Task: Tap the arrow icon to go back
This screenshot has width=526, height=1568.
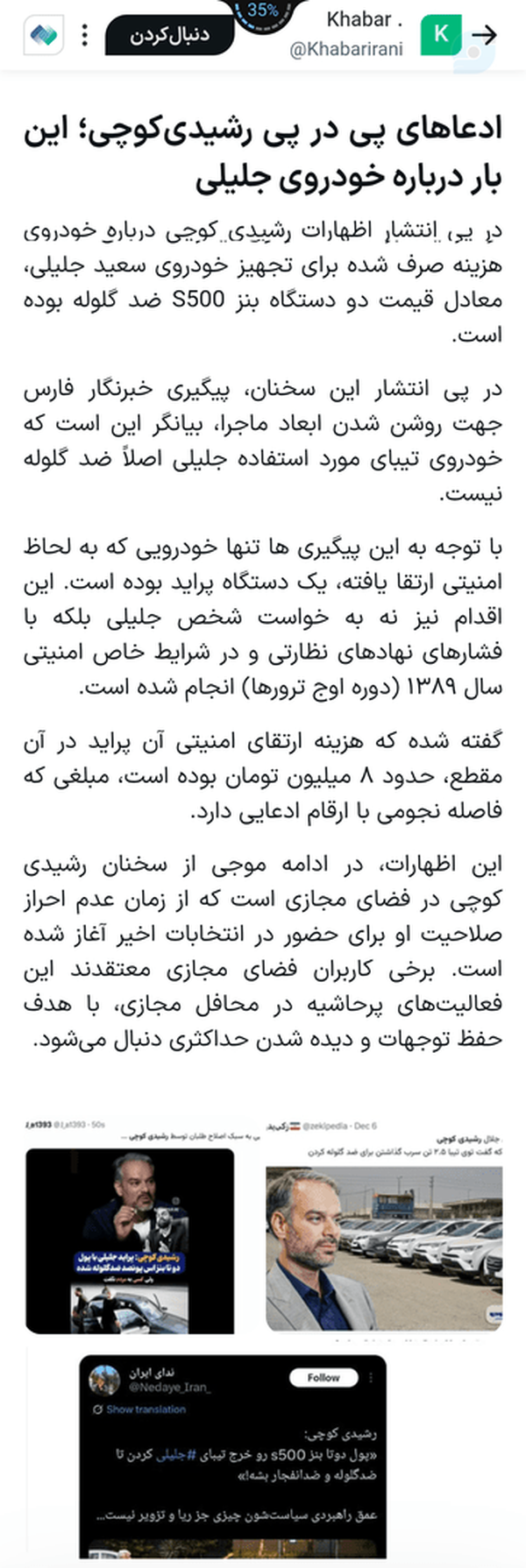Action: pyautogui.click(x=484, y=35)
